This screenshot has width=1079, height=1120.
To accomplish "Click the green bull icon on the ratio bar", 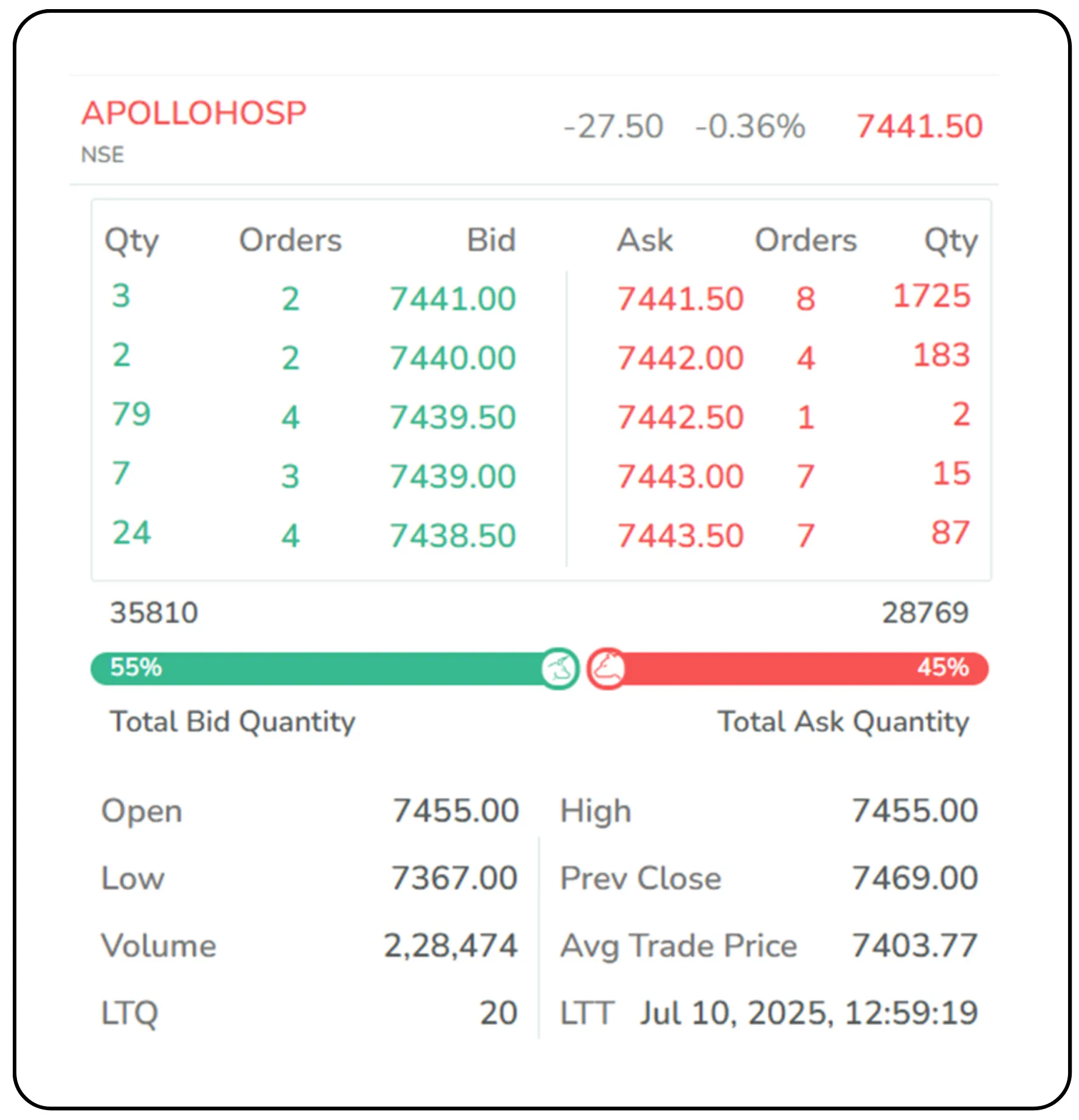I will [560, 668].
